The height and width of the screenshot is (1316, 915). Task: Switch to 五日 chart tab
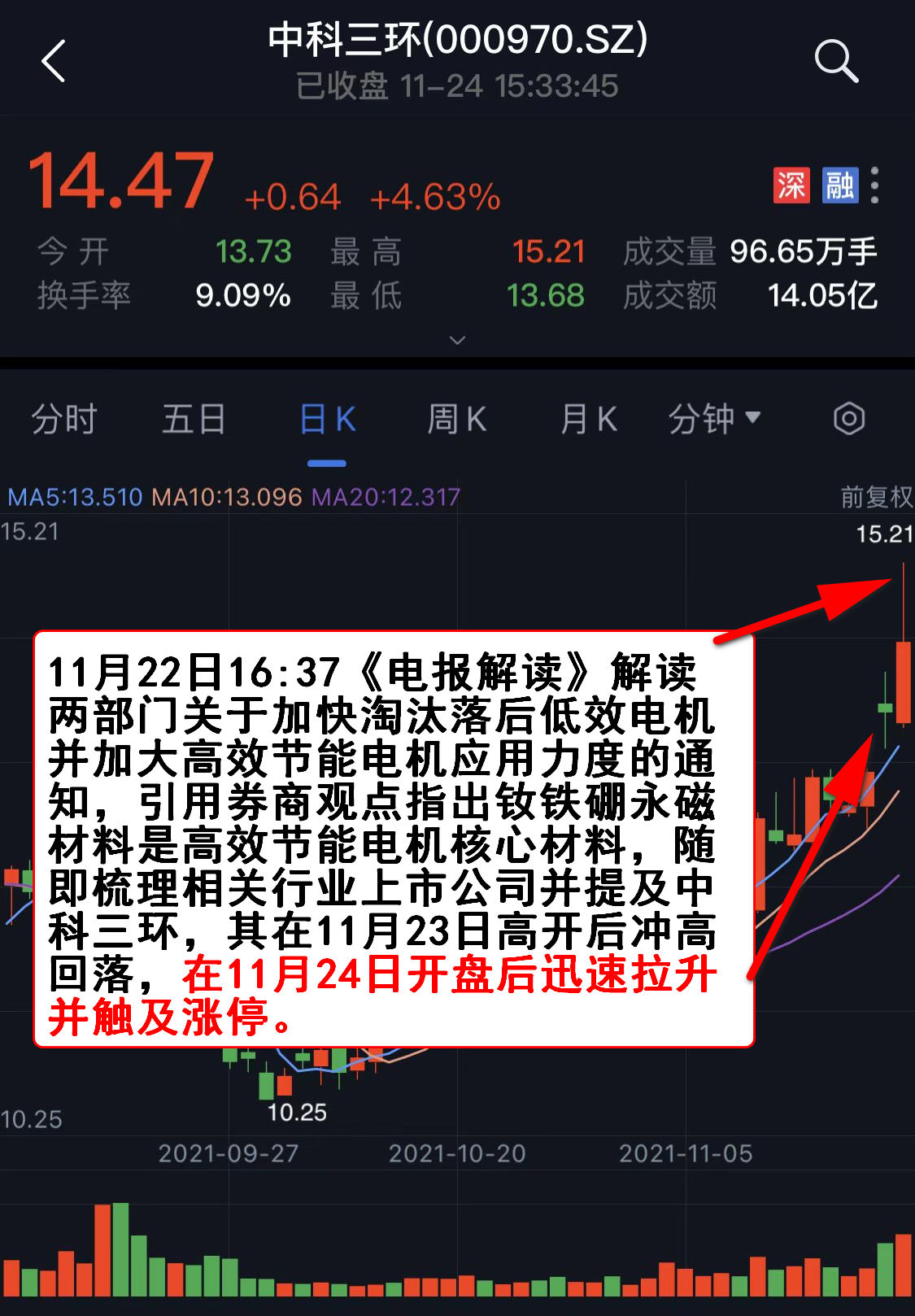194,420
